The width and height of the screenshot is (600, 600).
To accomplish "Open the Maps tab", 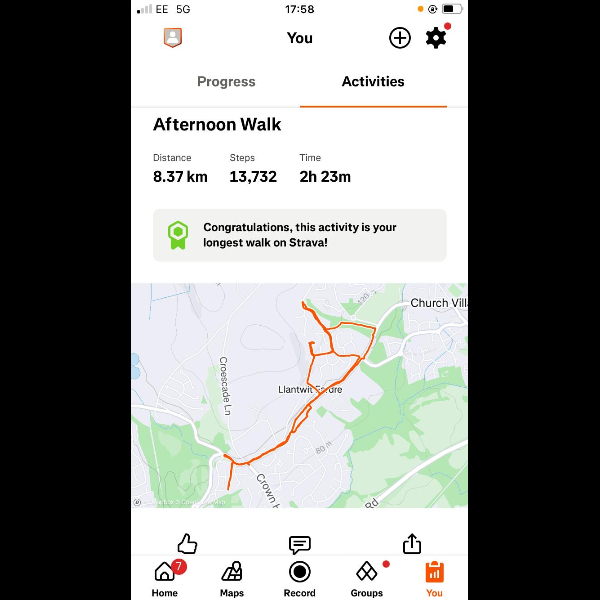I will 232,578.
